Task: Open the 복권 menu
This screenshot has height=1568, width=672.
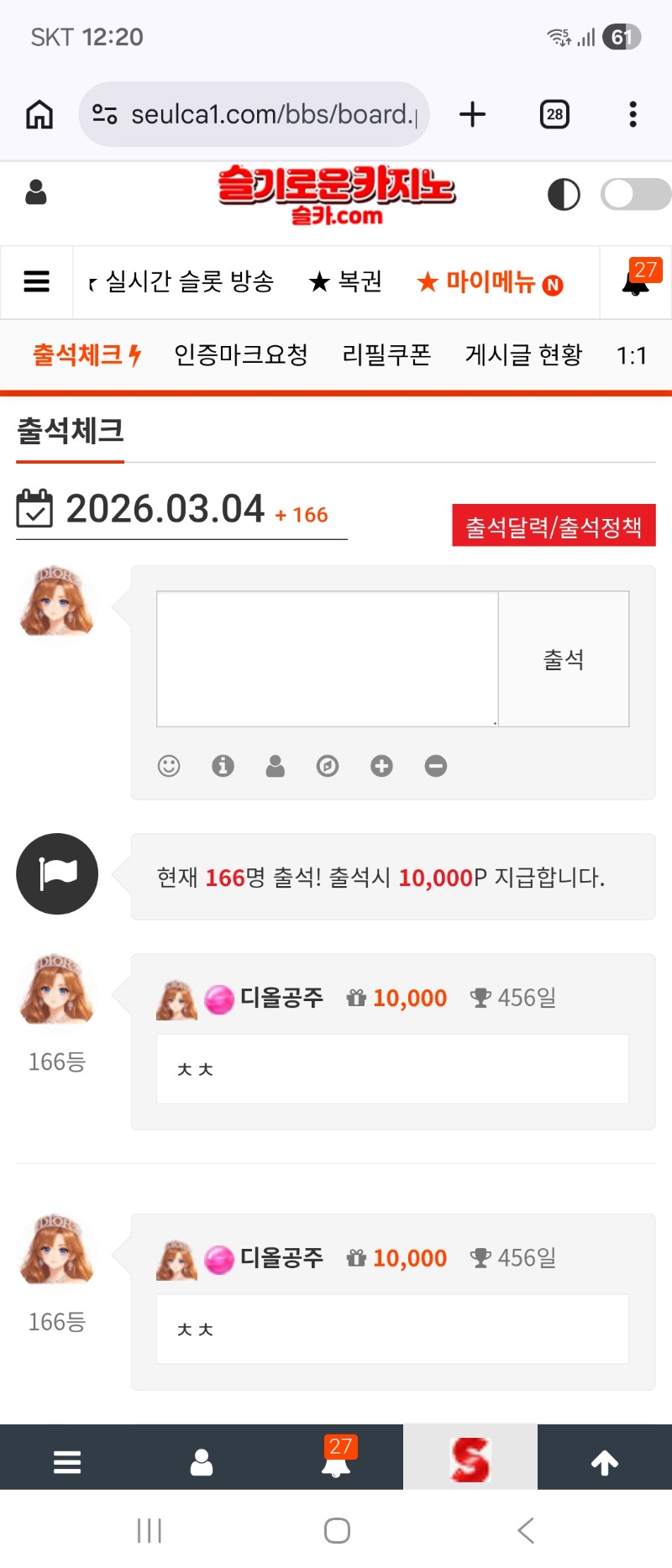Action: click(345, 281)
